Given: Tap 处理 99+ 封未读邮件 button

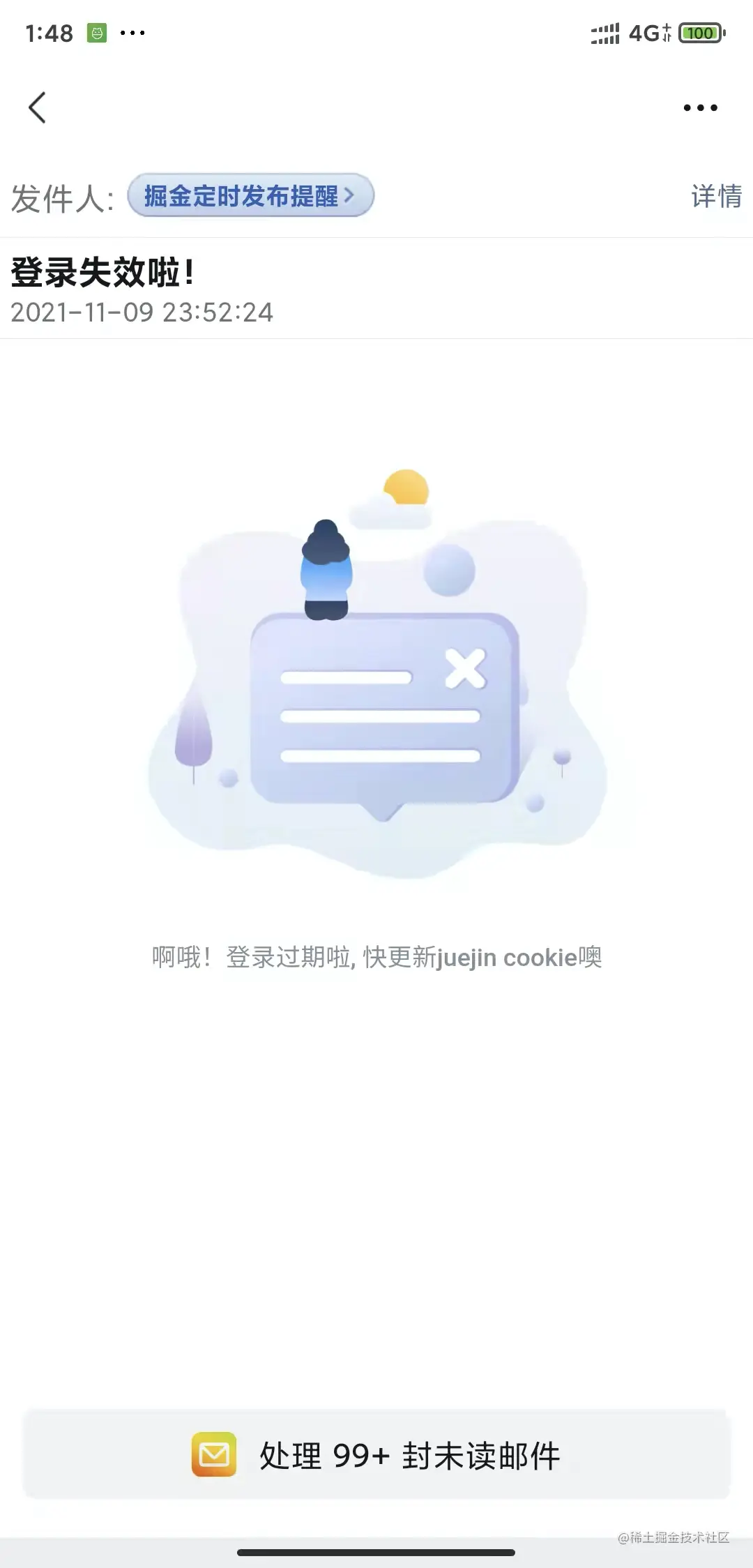Looking at the screenshot, I should click(376, 1455).
